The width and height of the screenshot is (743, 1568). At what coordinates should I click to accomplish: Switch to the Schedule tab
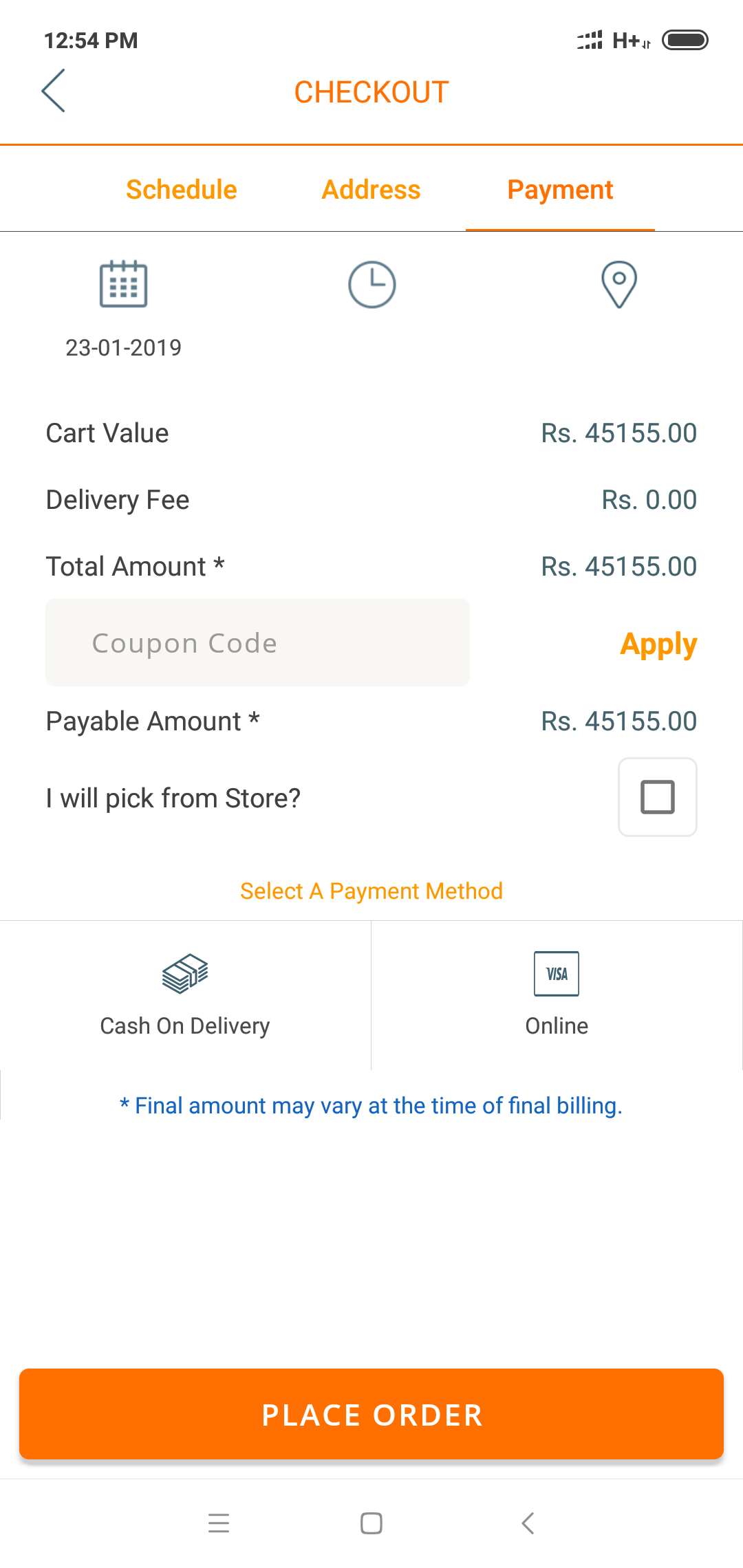point(182,190)
